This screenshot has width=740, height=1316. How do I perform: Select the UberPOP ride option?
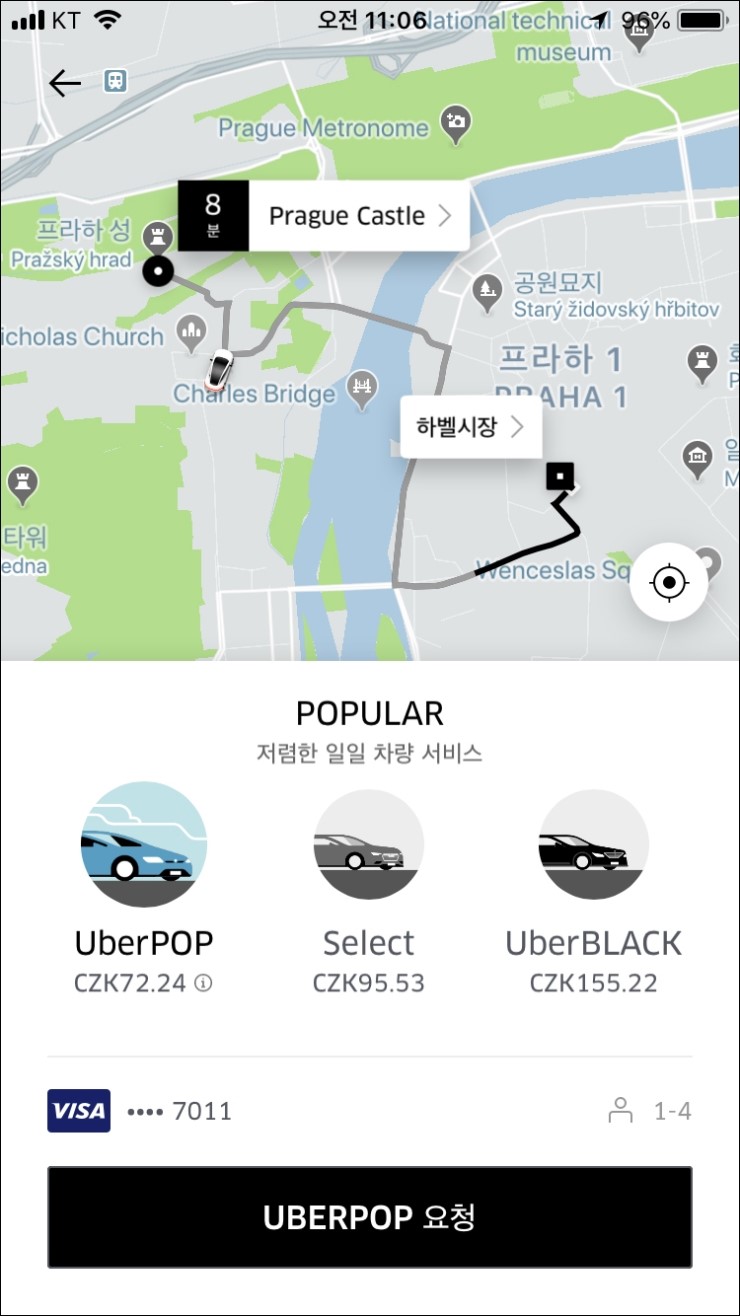[x=144, y=889]
